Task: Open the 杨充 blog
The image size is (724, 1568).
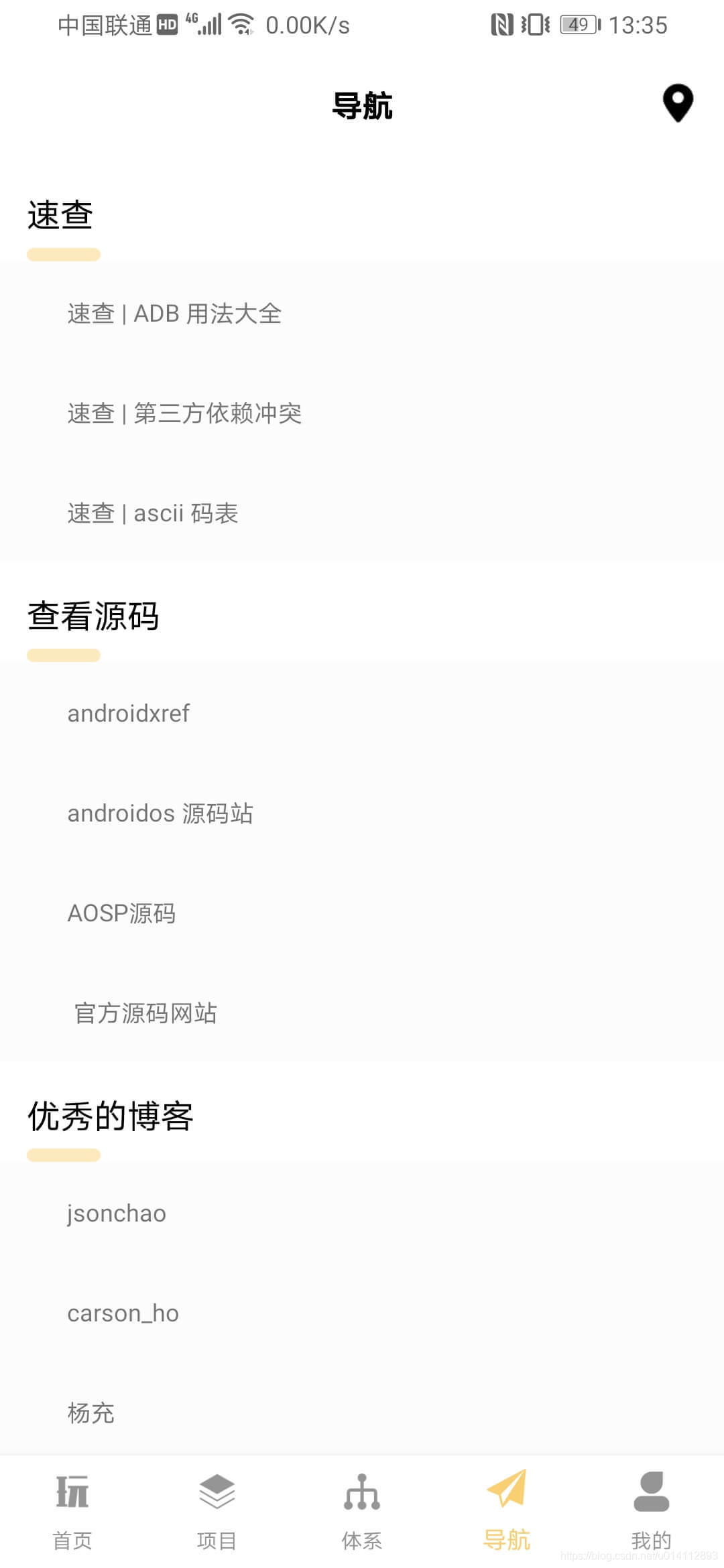Action: (91, 1413)
